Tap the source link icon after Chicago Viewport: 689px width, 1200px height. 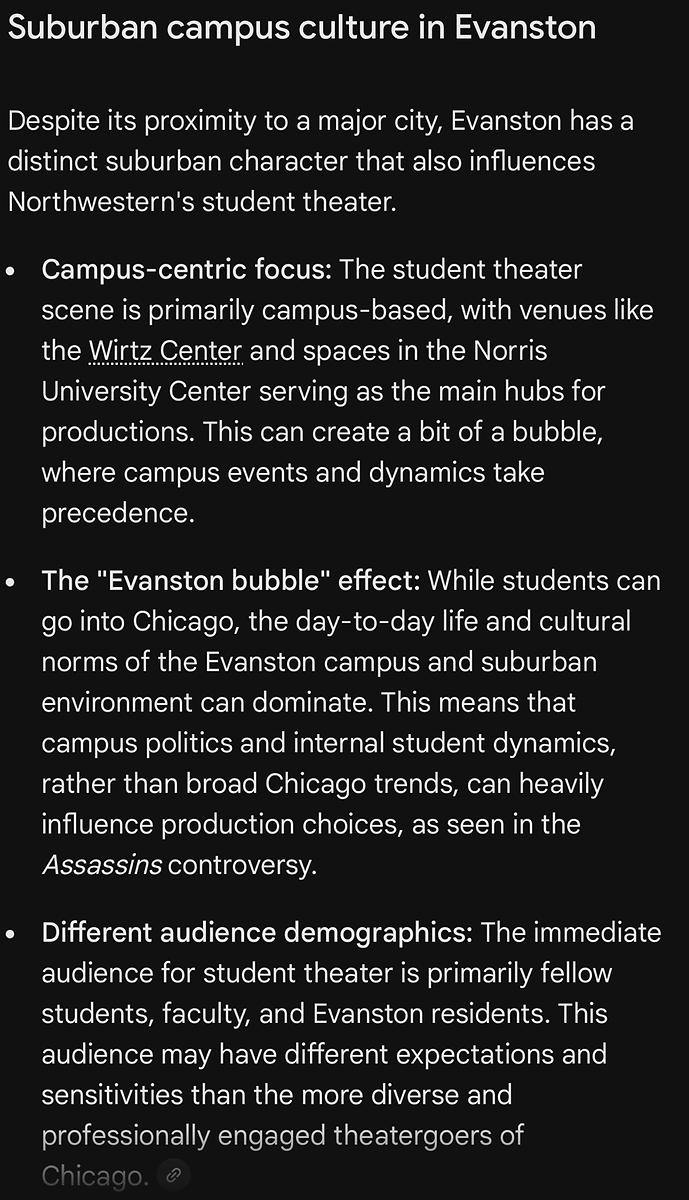[x=174, y=1175]
